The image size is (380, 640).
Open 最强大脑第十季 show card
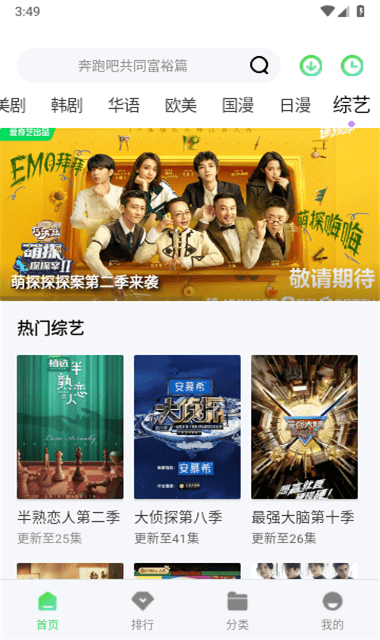[304, 450]
